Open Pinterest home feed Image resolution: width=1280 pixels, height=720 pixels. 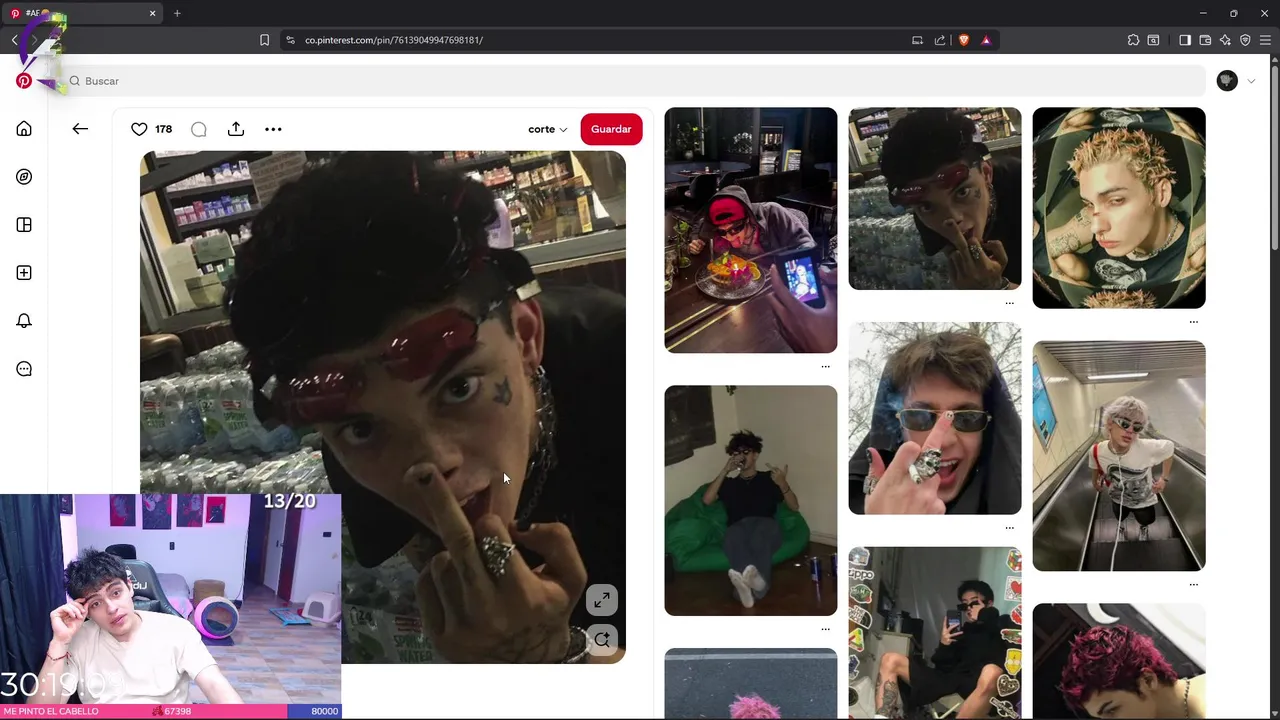(24, 129)
